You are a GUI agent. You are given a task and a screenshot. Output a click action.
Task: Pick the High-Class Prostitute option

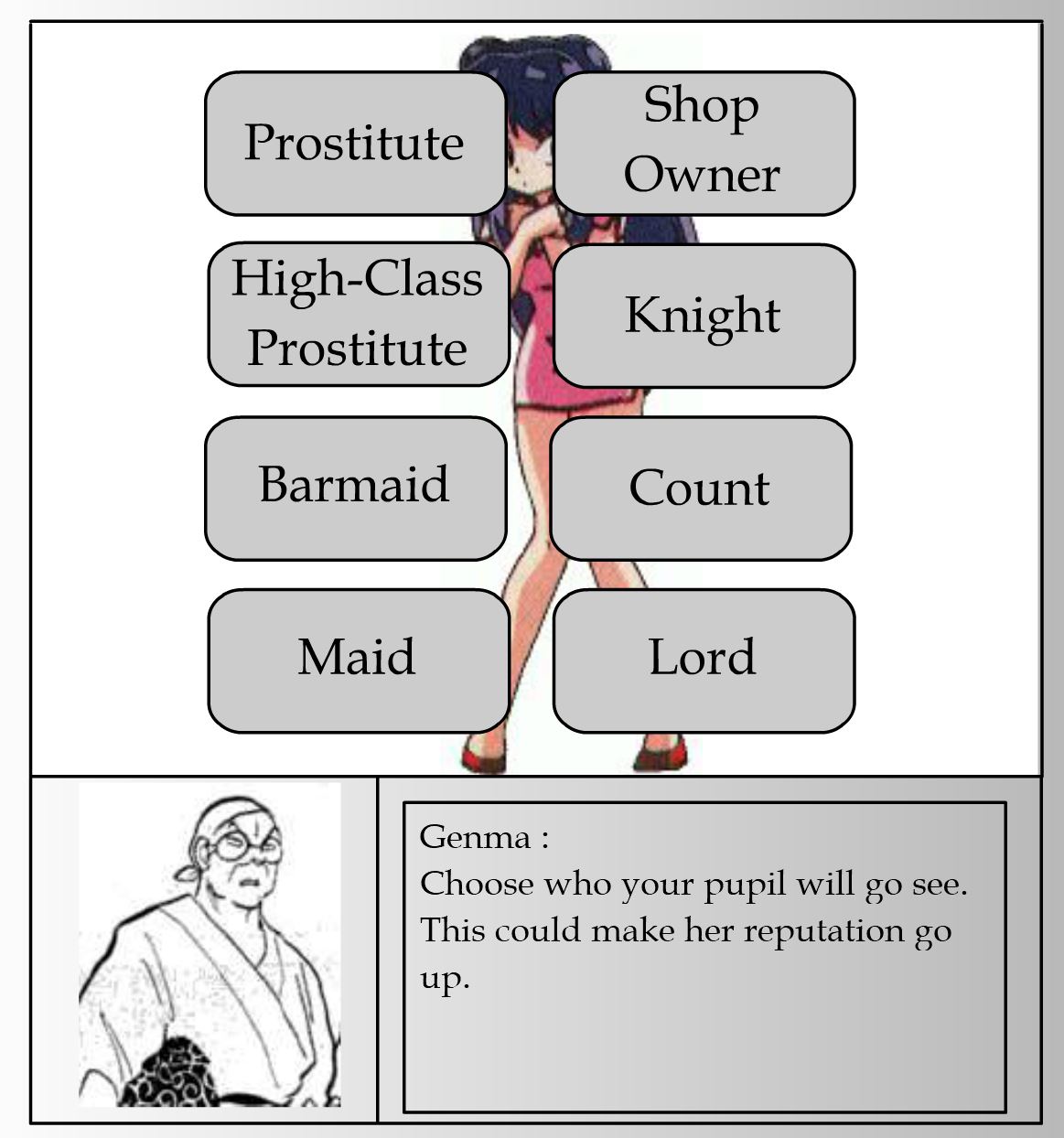pos(358,314)
